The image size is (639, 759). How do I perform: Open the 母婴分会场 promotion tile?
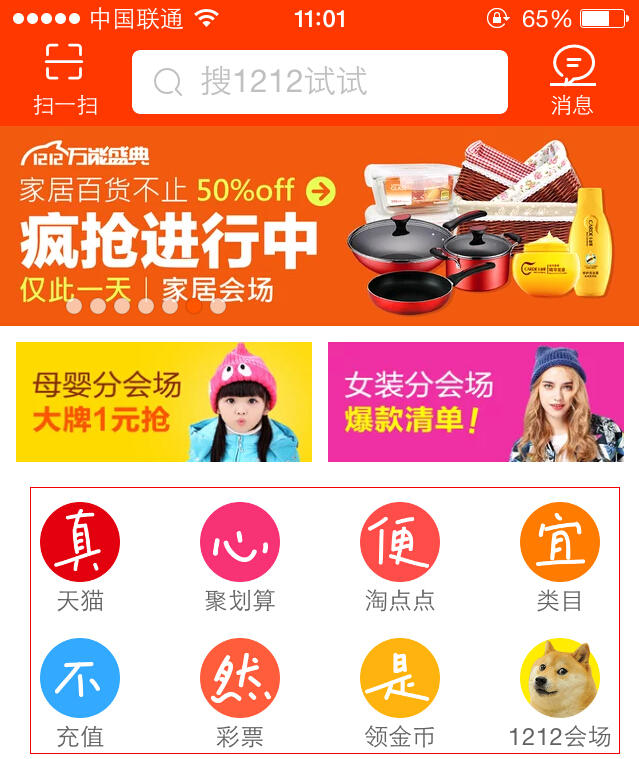click(164, 402)
